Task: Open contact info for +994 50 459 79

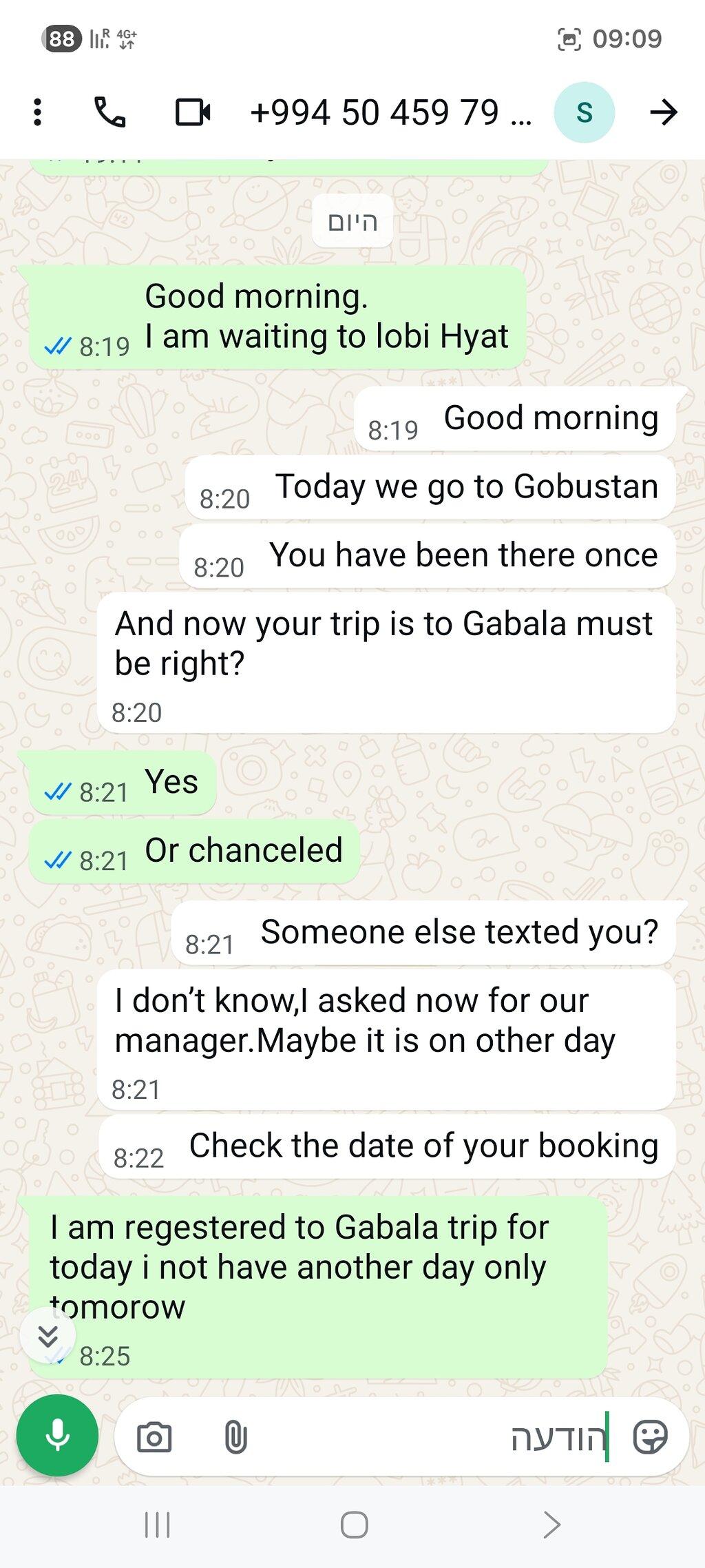Action: (x=391, y=112)
